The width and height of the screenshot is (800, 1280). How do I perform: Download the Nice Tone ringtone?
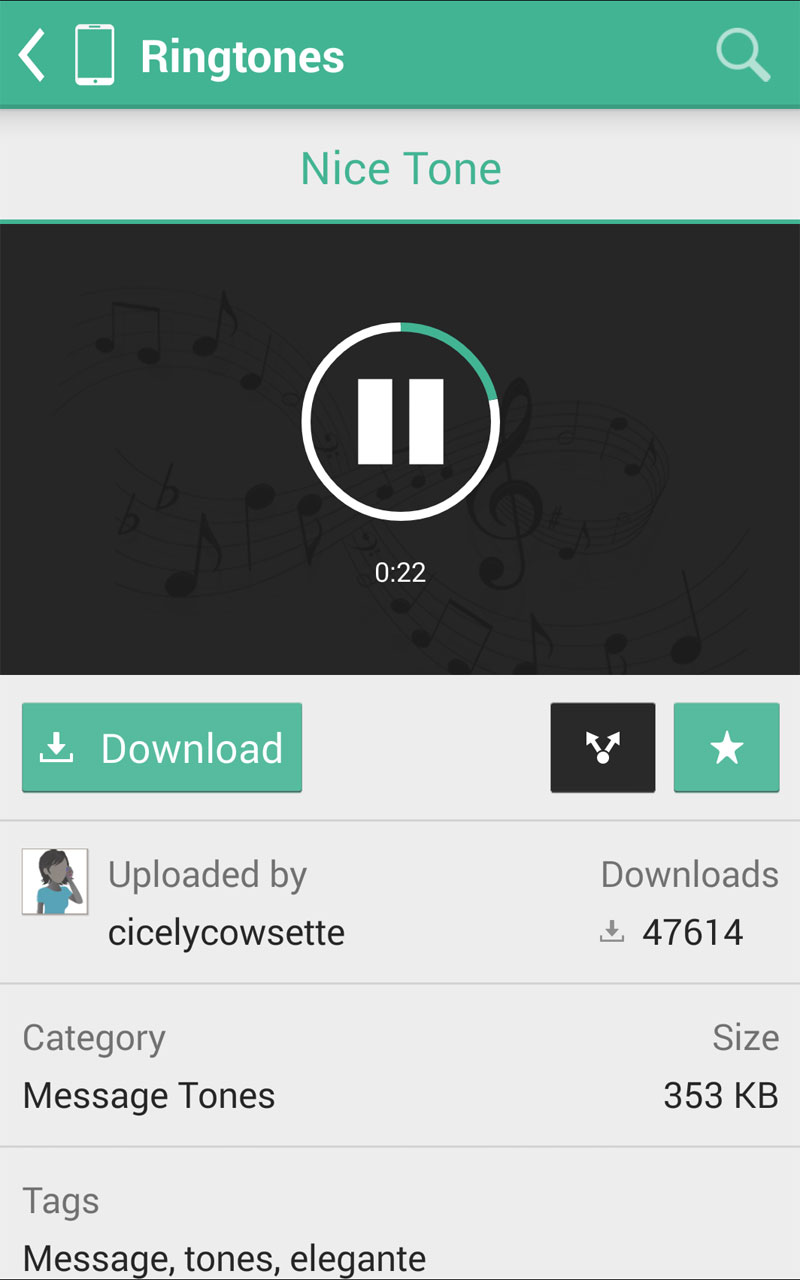click(x=162, y=748)
